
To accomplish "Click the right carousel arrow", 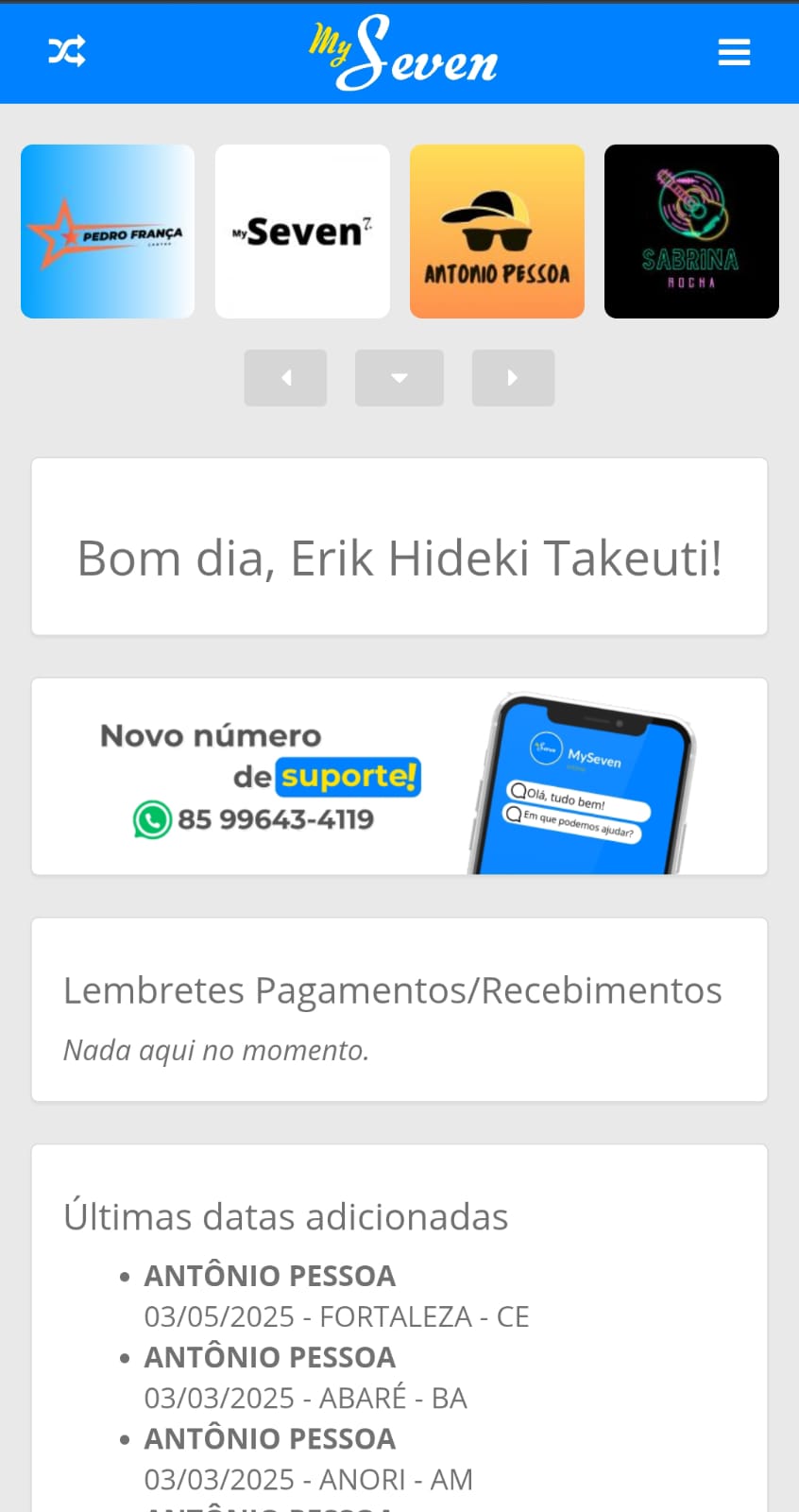I will 513,377.
